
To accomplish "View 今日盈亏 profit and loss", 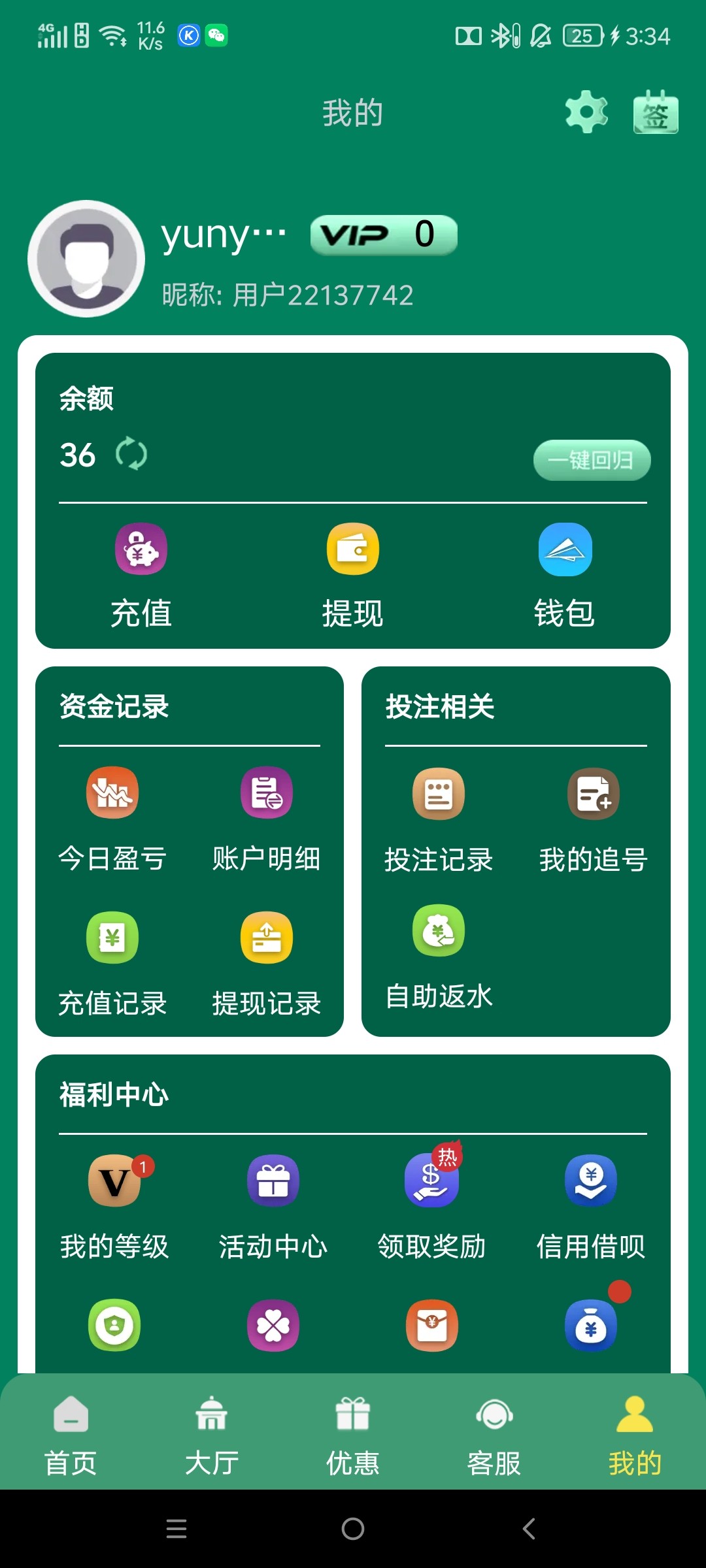I will pos(112,819).
